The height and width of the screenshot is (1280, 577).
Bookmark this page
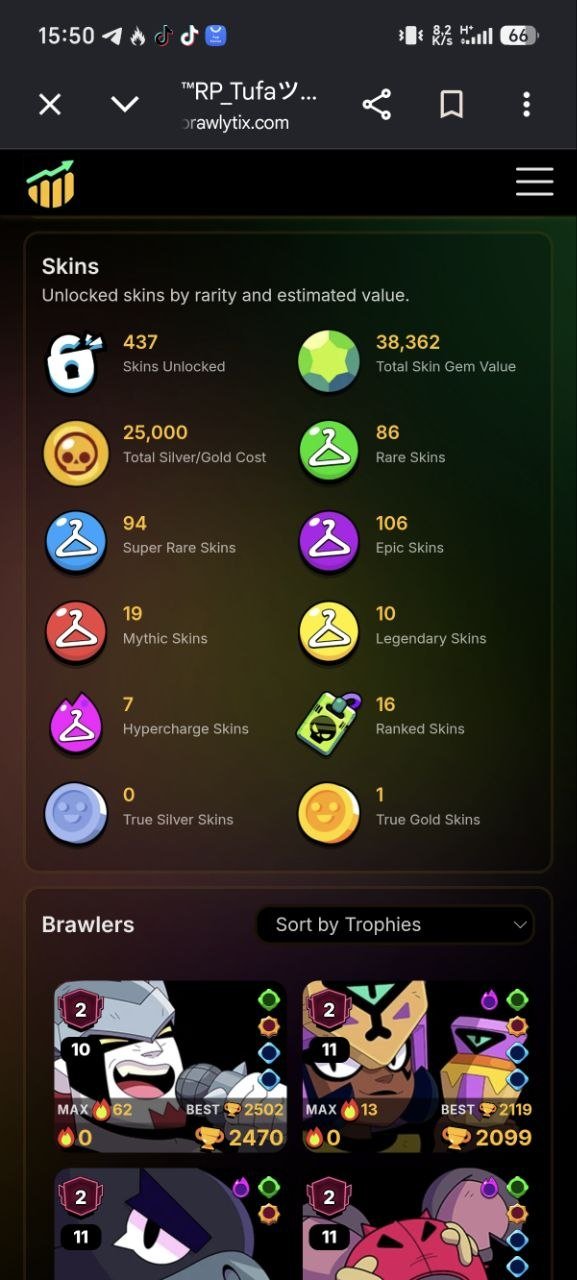tap(452, 104)
